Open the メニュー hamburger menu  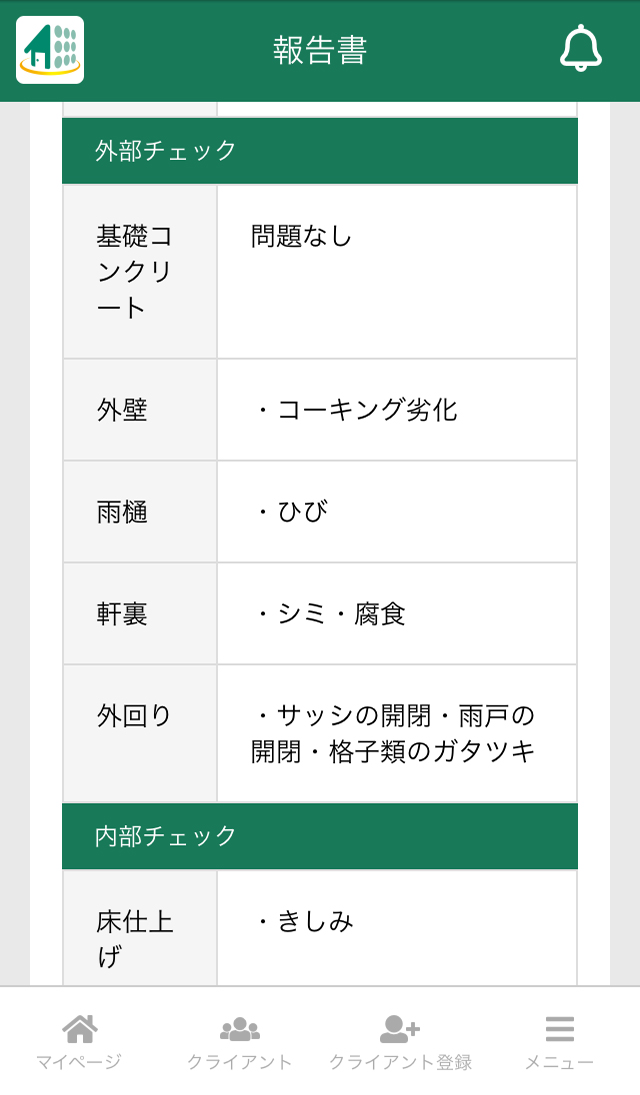pyautogui.click(x=560, y=1042)
